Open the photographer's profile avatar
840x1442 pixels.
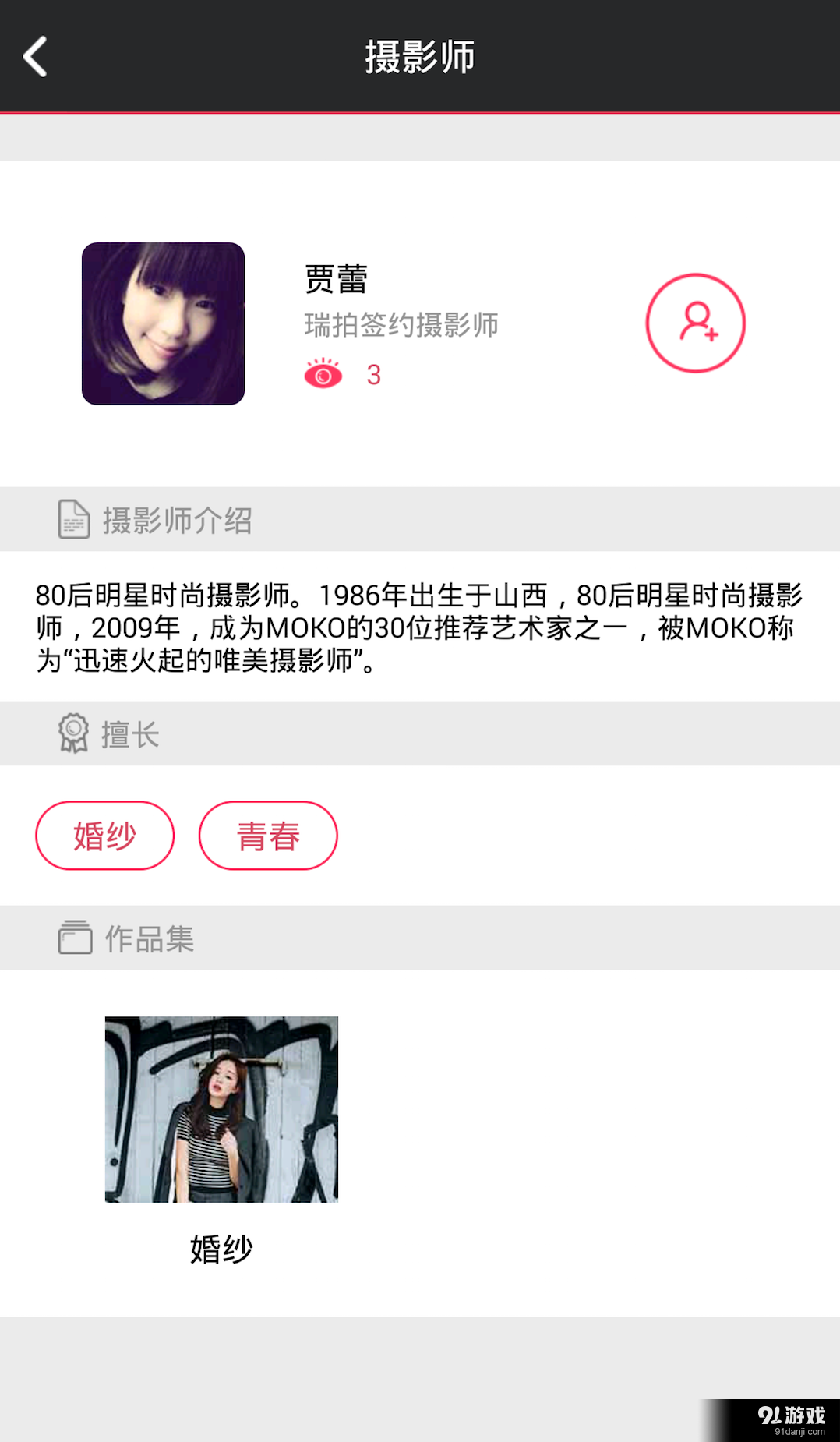tap(163, 323)
